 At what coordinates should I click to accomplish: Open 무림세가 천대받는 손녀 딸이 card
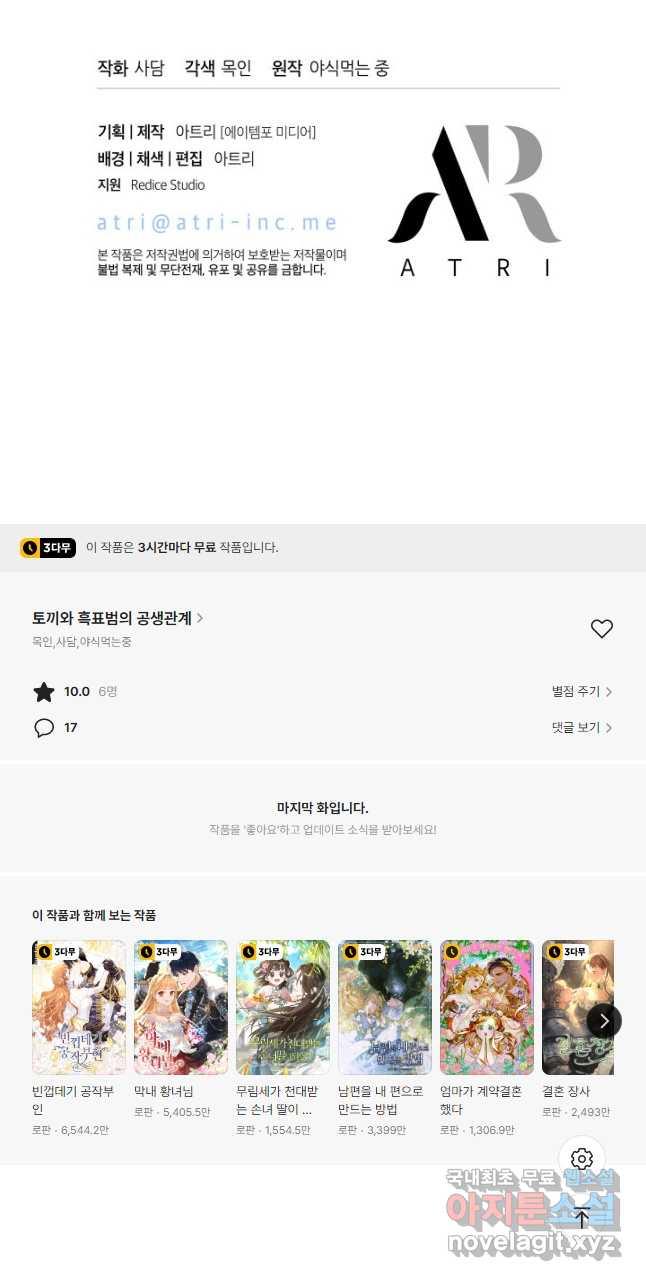283,1007
